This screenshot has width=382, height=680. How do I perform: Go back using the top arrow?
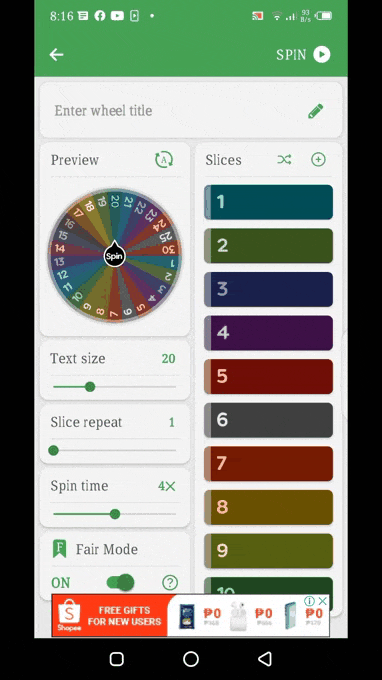[x=56, y=55]
